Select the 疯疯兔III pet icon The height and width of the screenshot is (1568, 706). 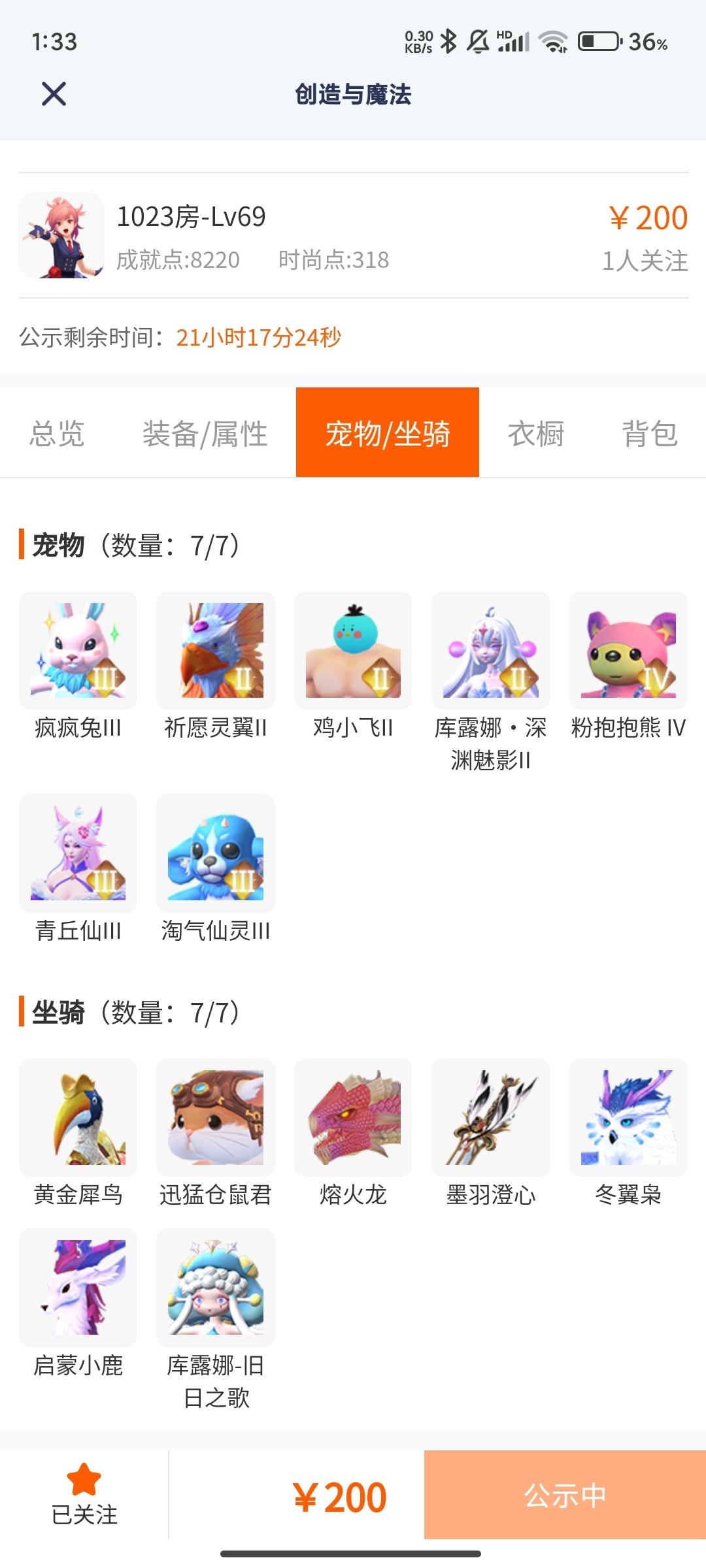(x=77, y=649)
